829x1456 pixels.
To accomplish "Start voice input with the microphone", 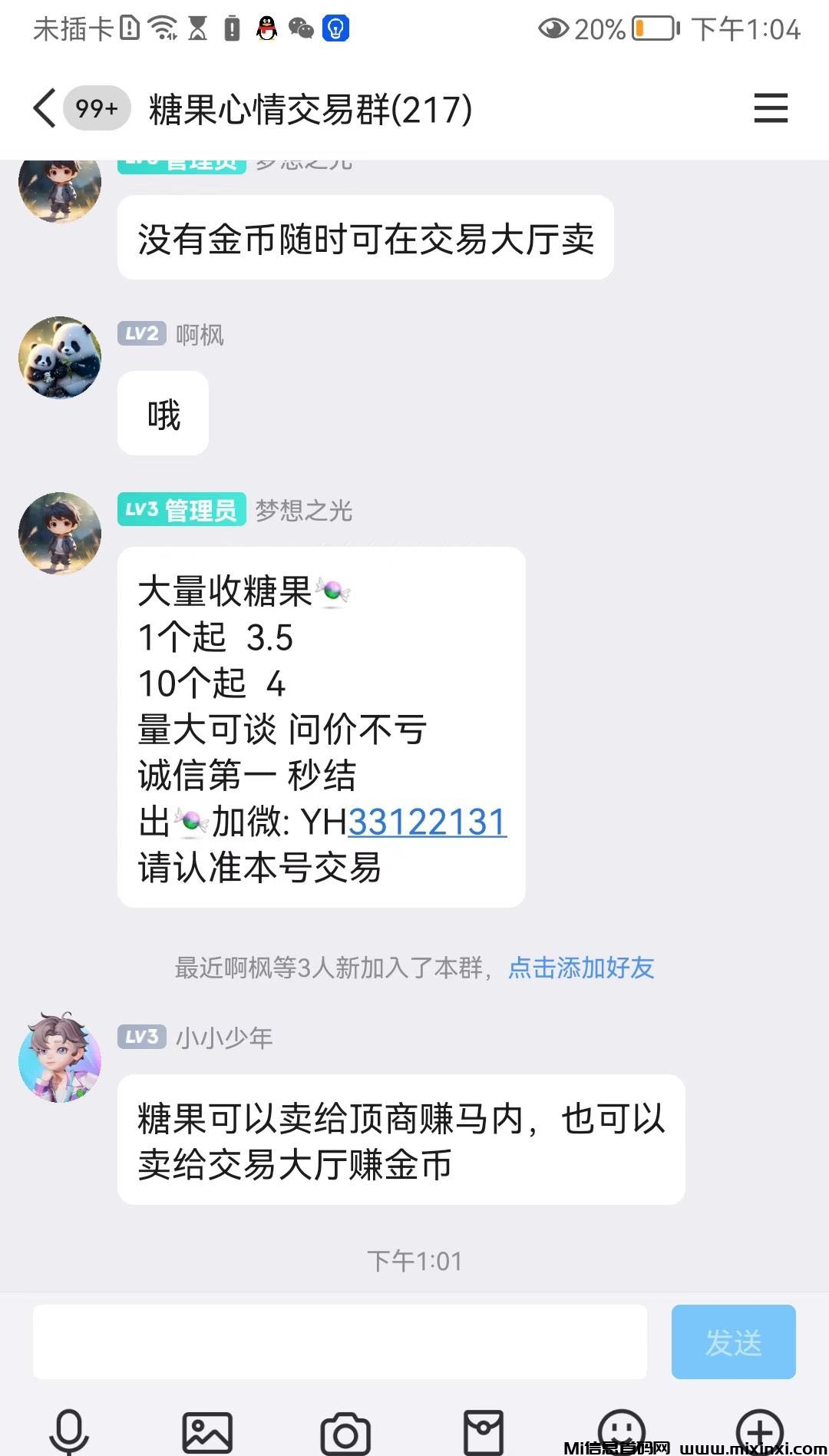I will click(69, 1431).
